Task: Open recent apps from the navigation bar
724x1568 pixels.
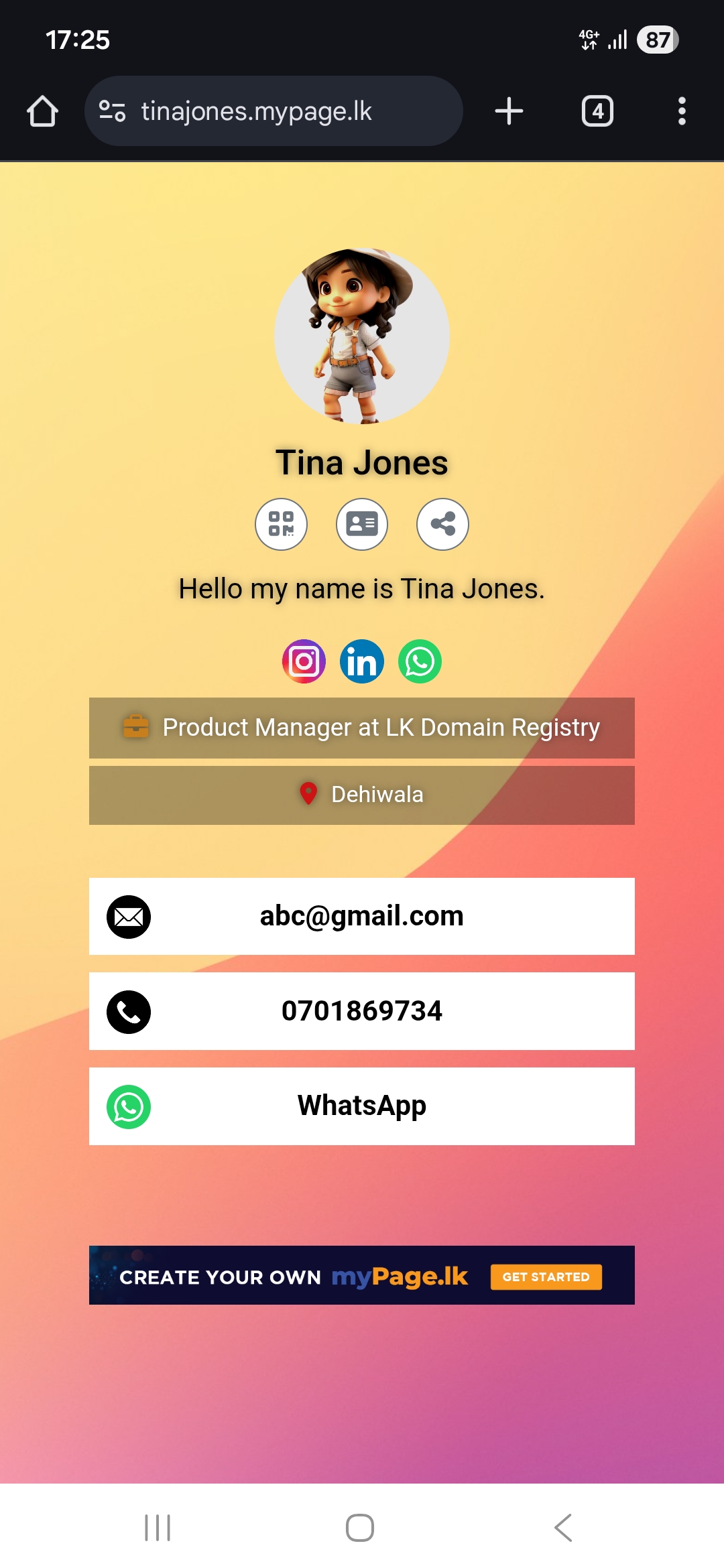Action: [158, 1528]
